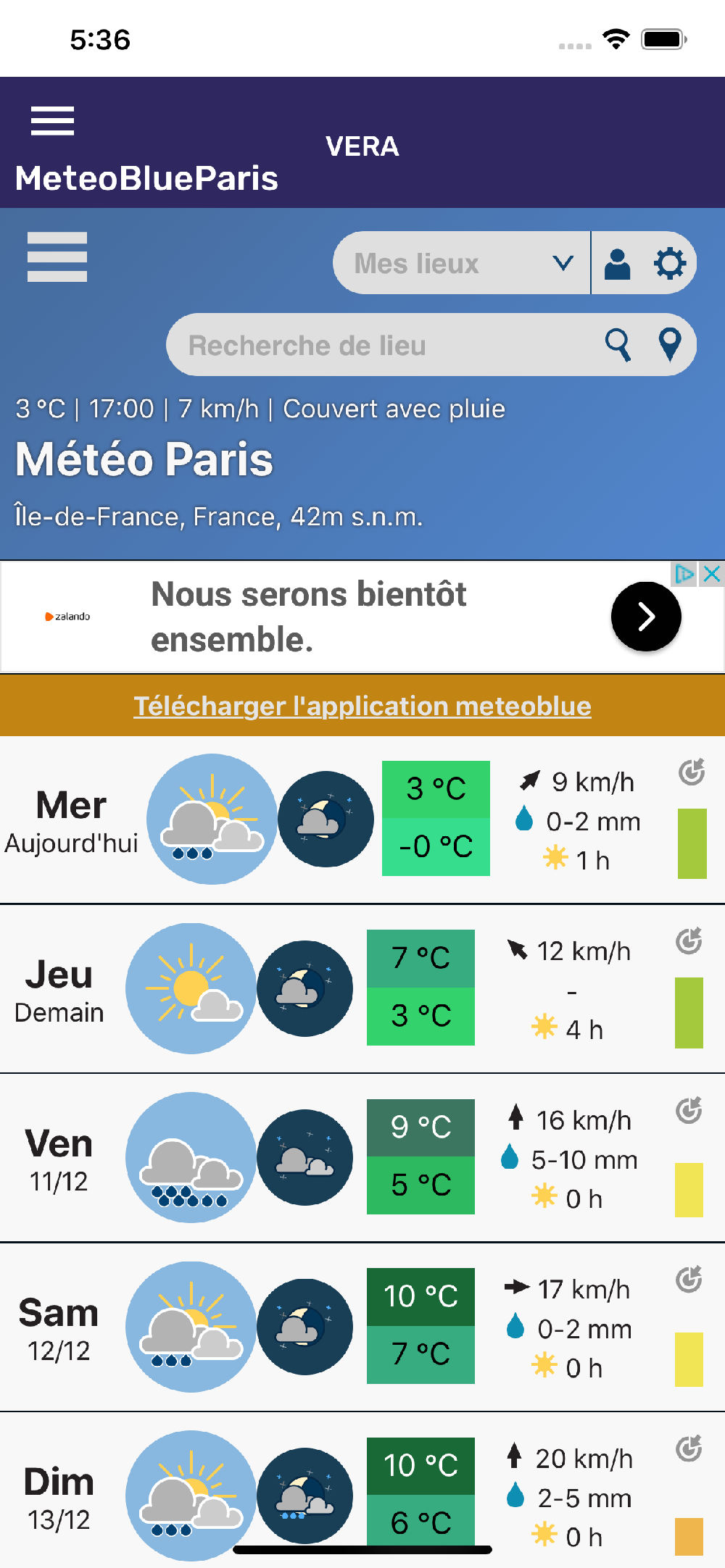Tap the Recherche de lieu search field
Viewport: 725px width, 1568px height.
pyautogui.click(x=384, y=346)
